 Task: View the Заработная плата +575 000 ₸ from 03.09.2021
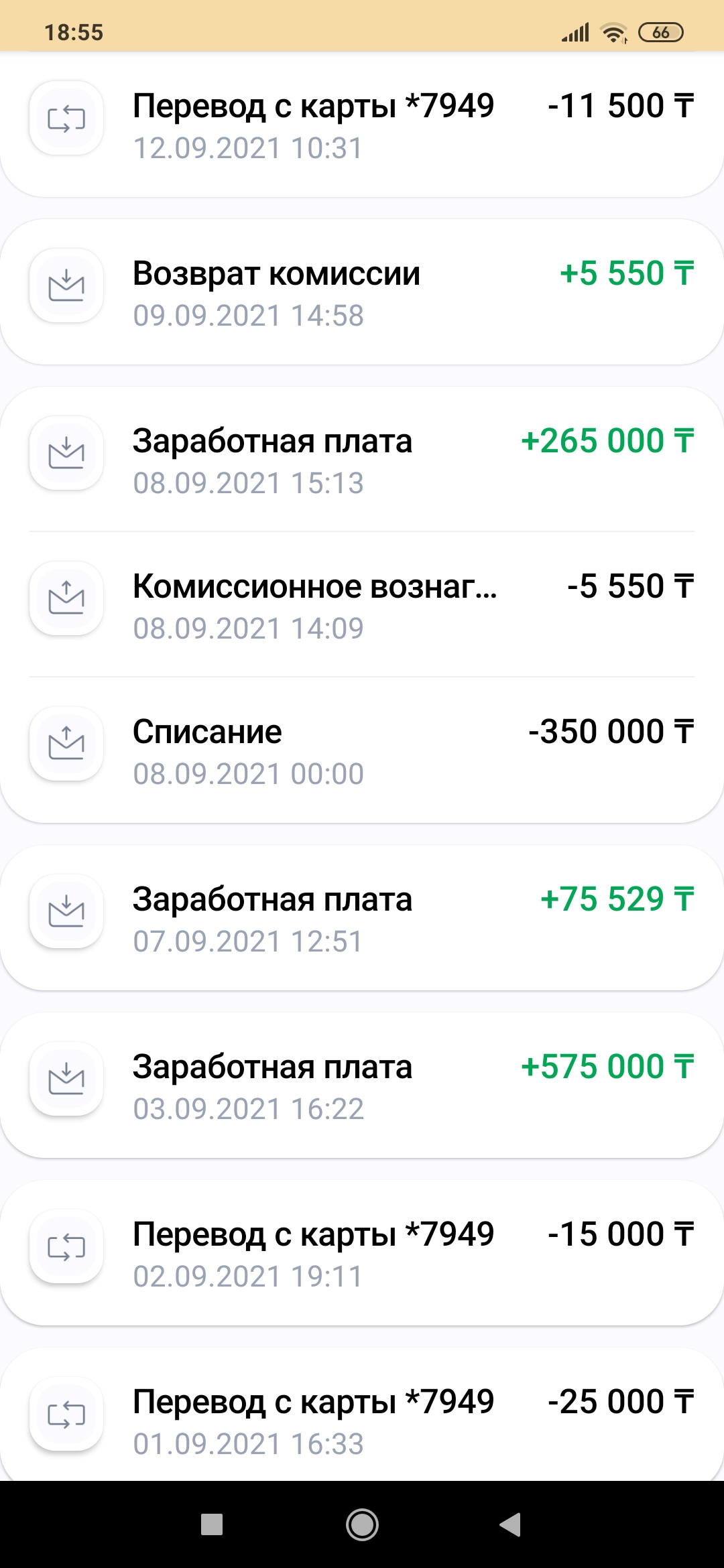tap(362, 1086)
